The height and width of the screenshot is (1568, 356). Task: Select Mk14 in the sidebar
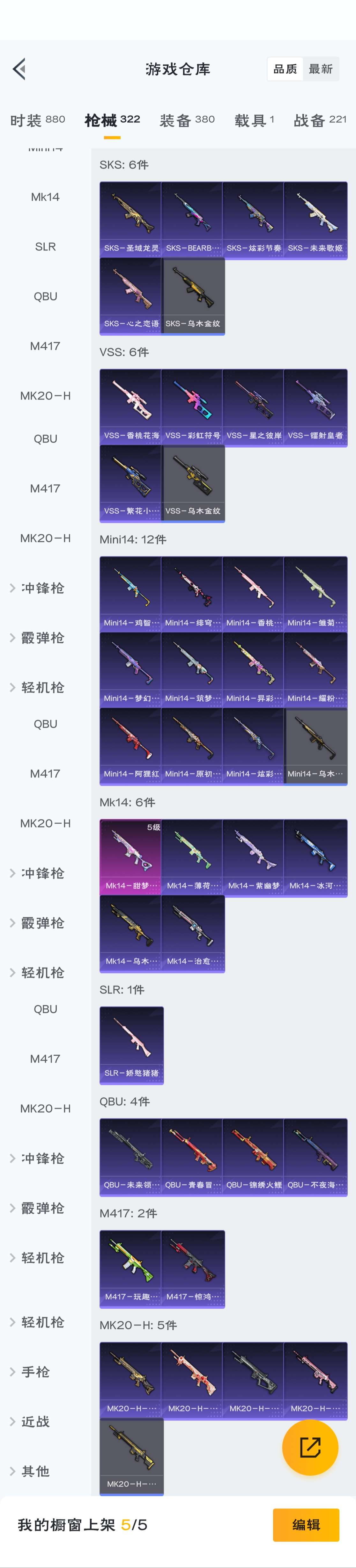(45, 197)
